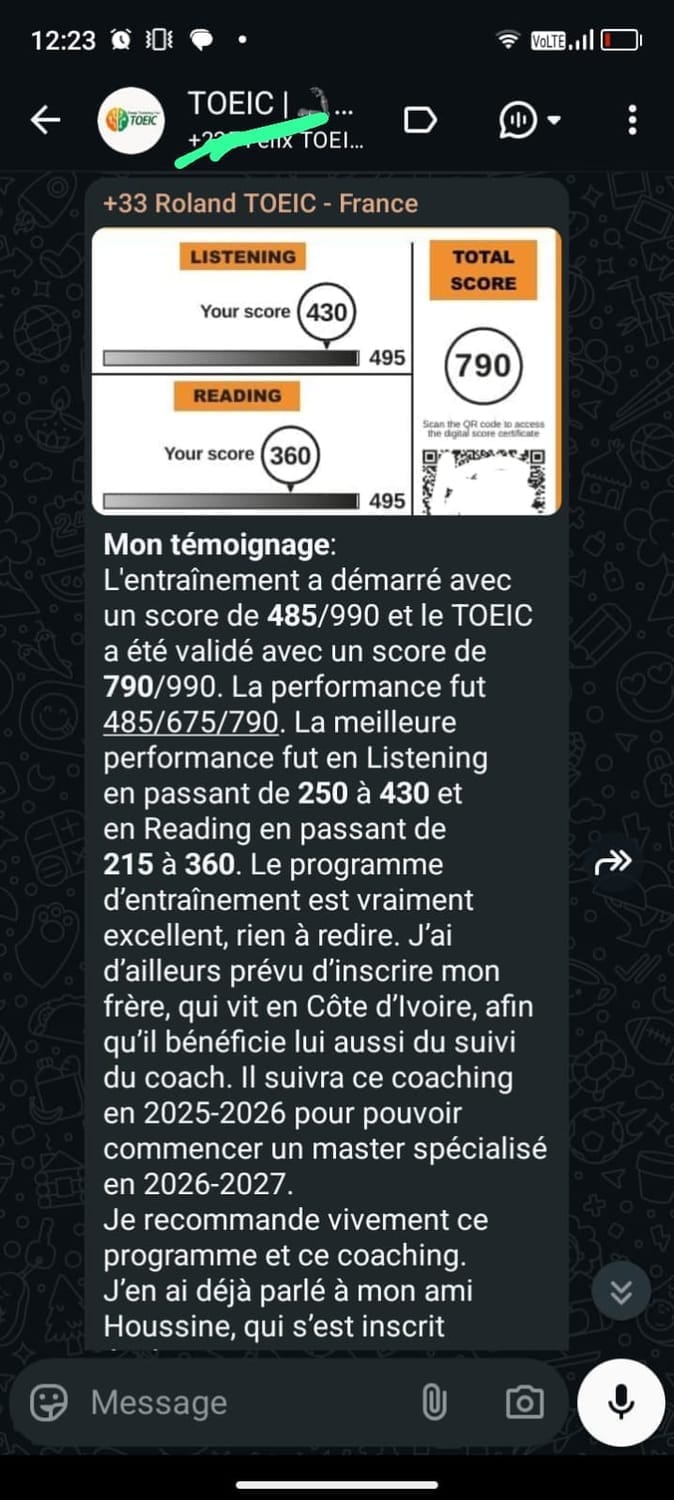The width and height of the screenshot is (674, 1500).
Task: Go back to the chats list
Action: point(45,121)
